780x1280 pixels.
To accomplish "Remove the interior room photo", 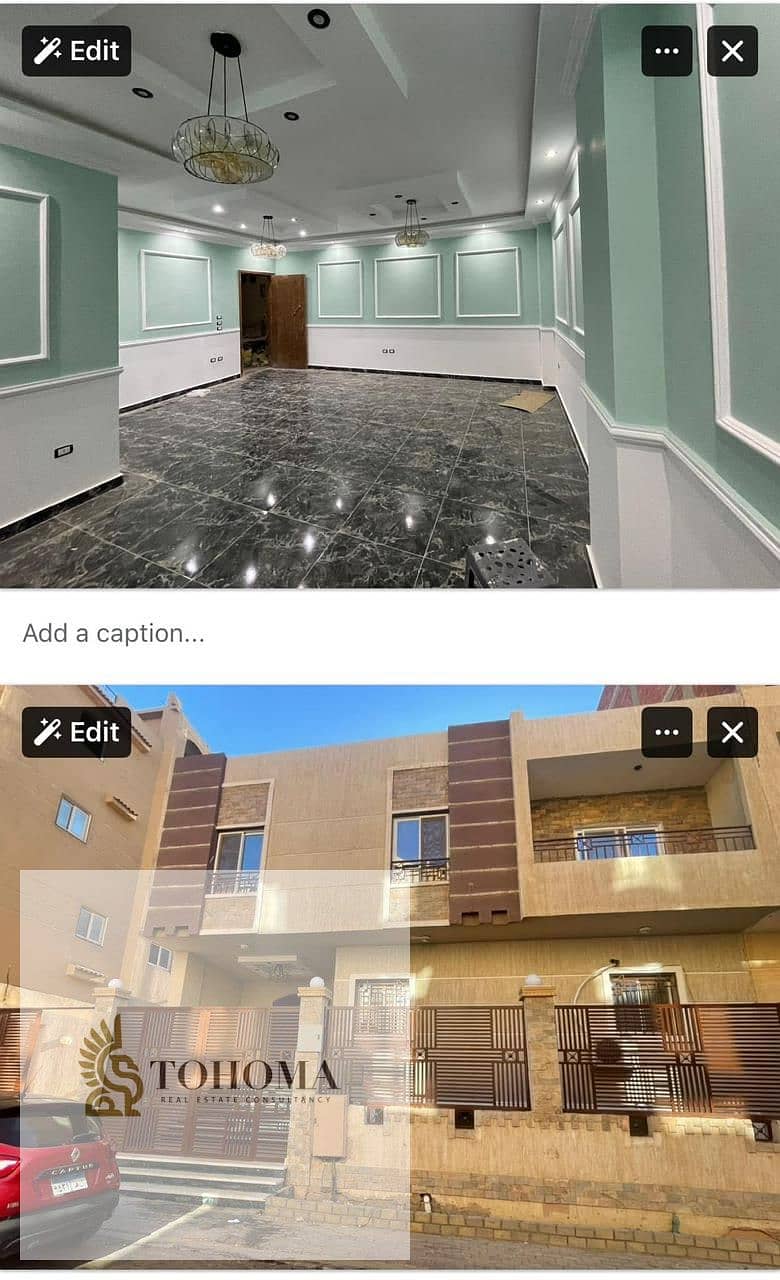I will 732,51.
